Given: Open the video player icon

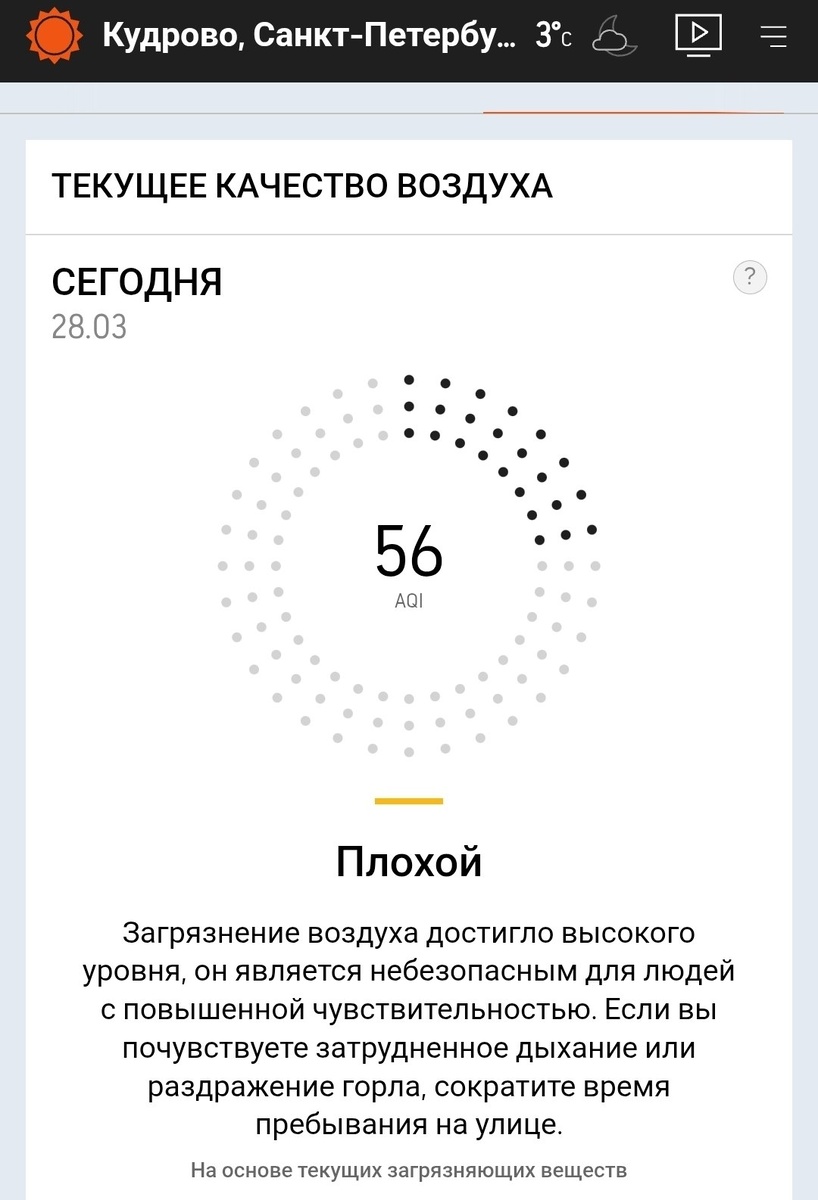Looking at the screenshot, I should pos(698,35).
